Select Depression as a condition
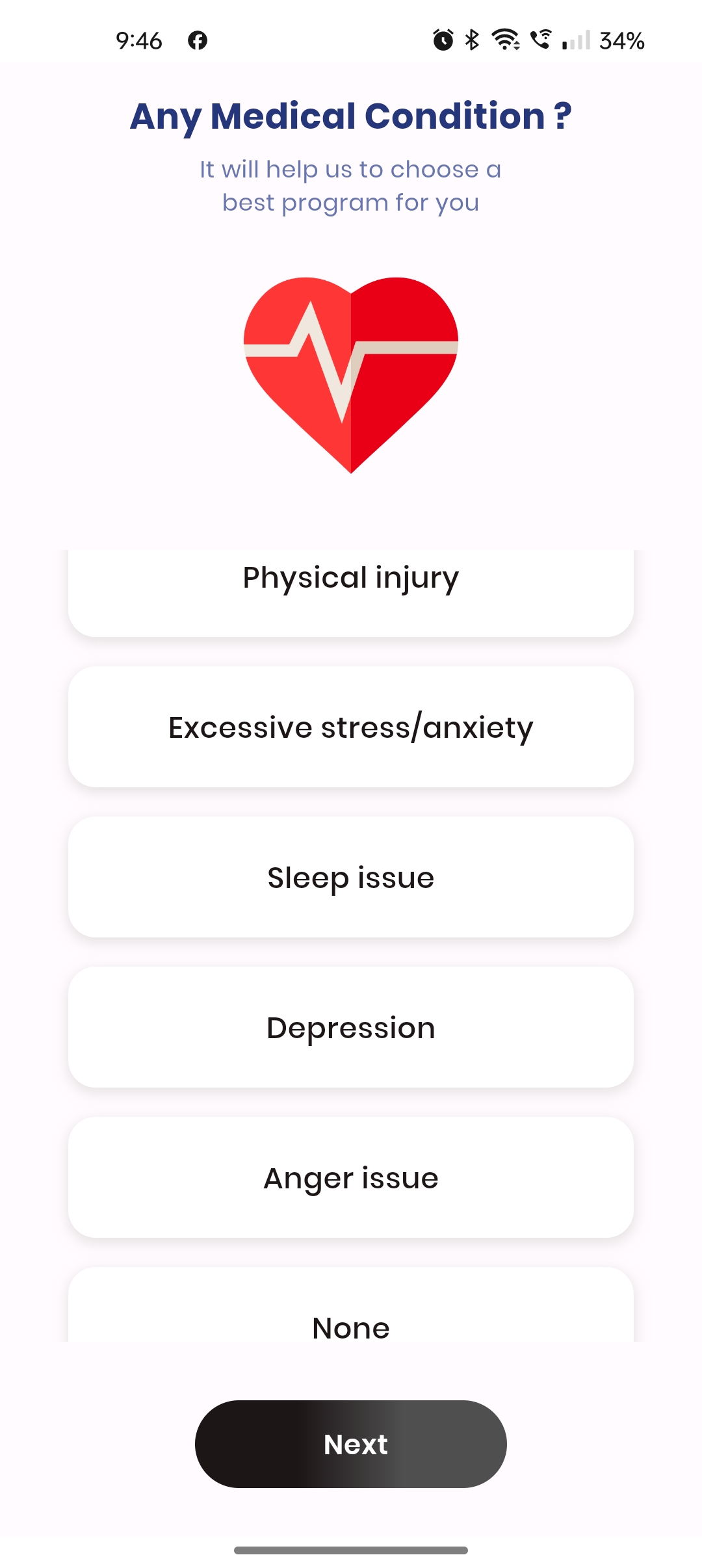 pos(351,1027)
